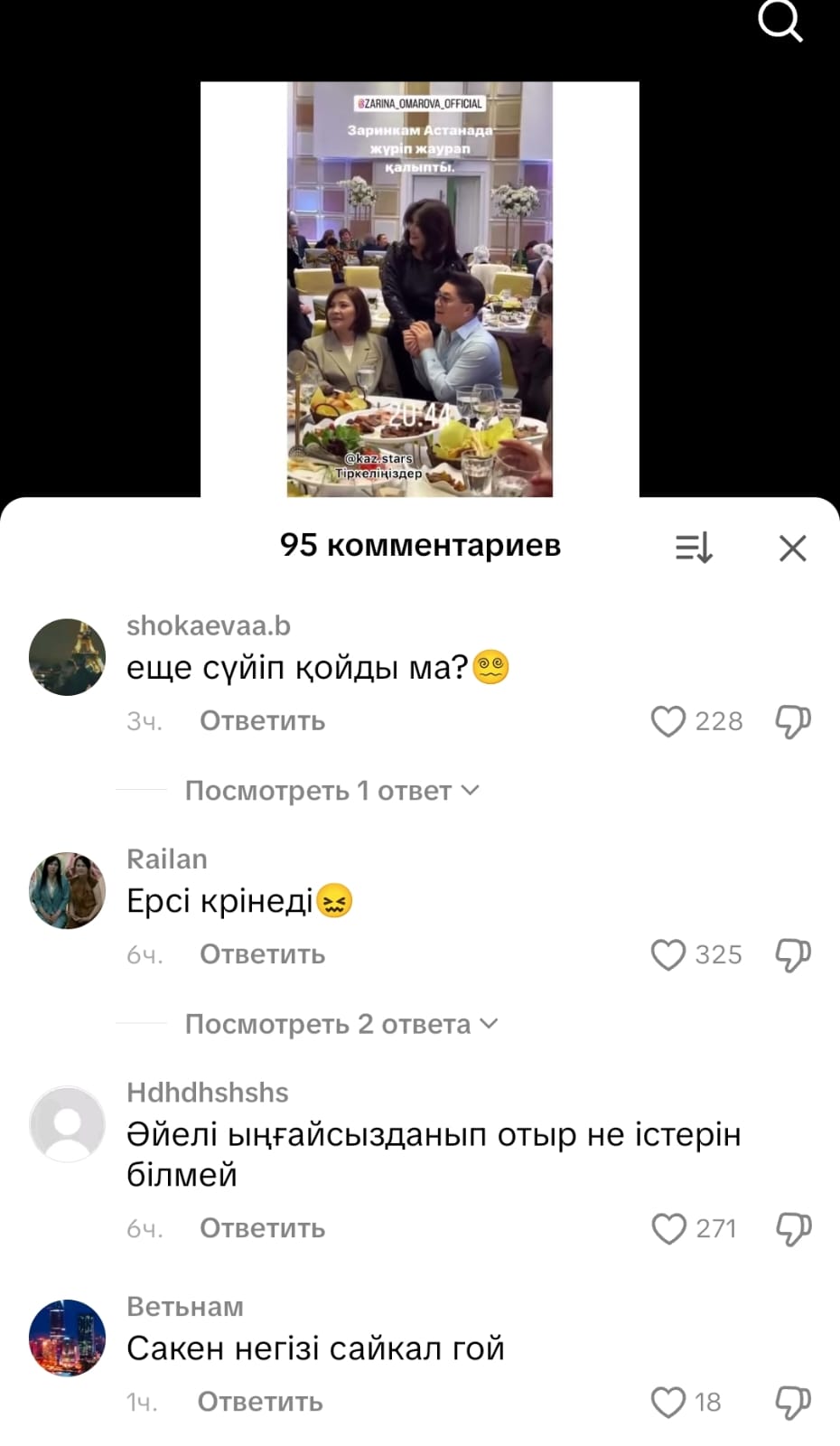Tap the video preview above comments
The width and height of the screenshot is (840, 1446).
[419, 289]
